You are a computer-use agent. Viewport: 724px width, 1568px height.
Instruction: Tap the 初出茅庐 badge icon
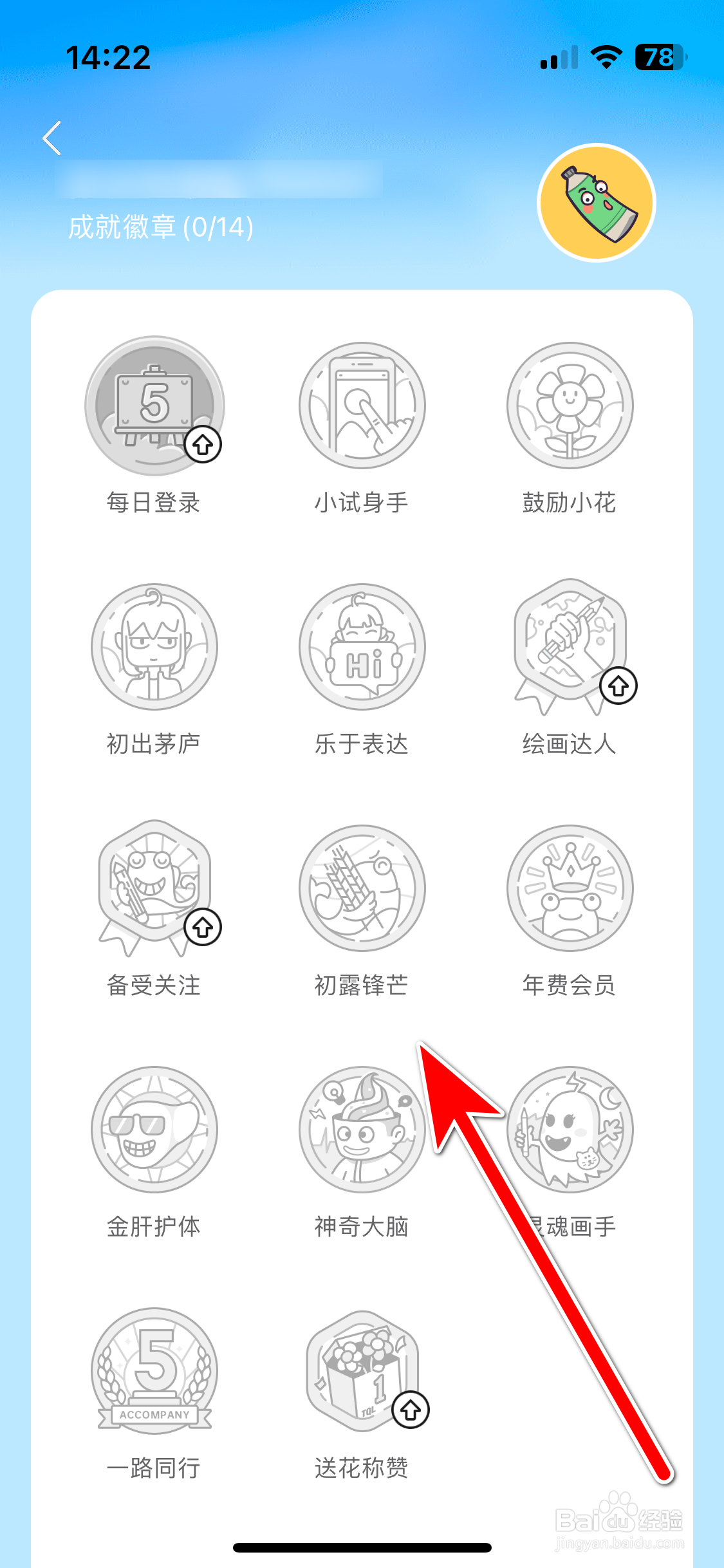point(153,647)
